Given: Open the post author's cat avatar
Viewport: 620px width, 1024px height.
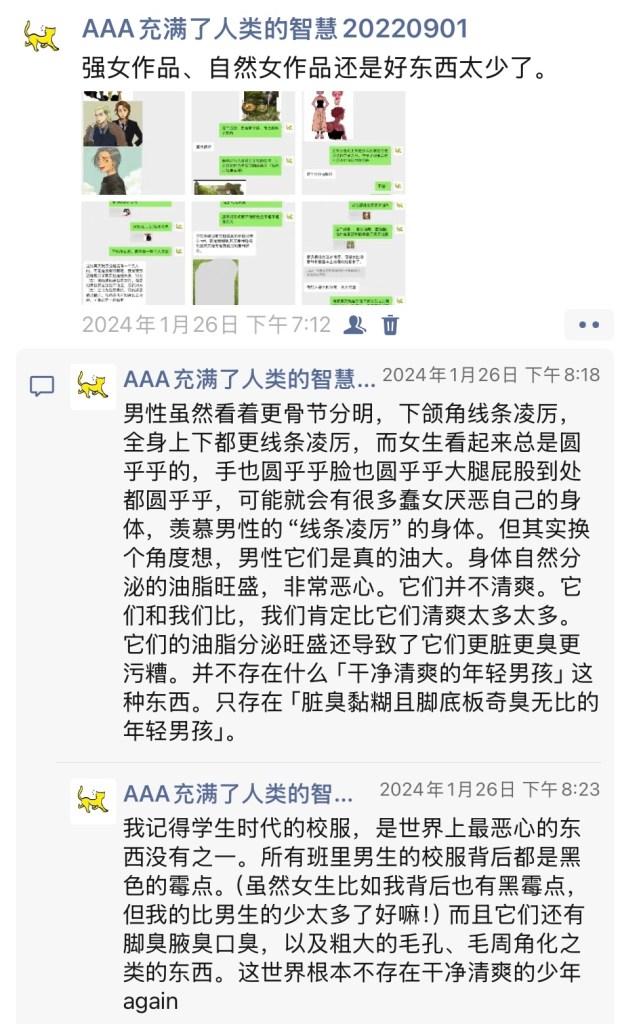Looking at the screenshot, I should tap(40, 37).
